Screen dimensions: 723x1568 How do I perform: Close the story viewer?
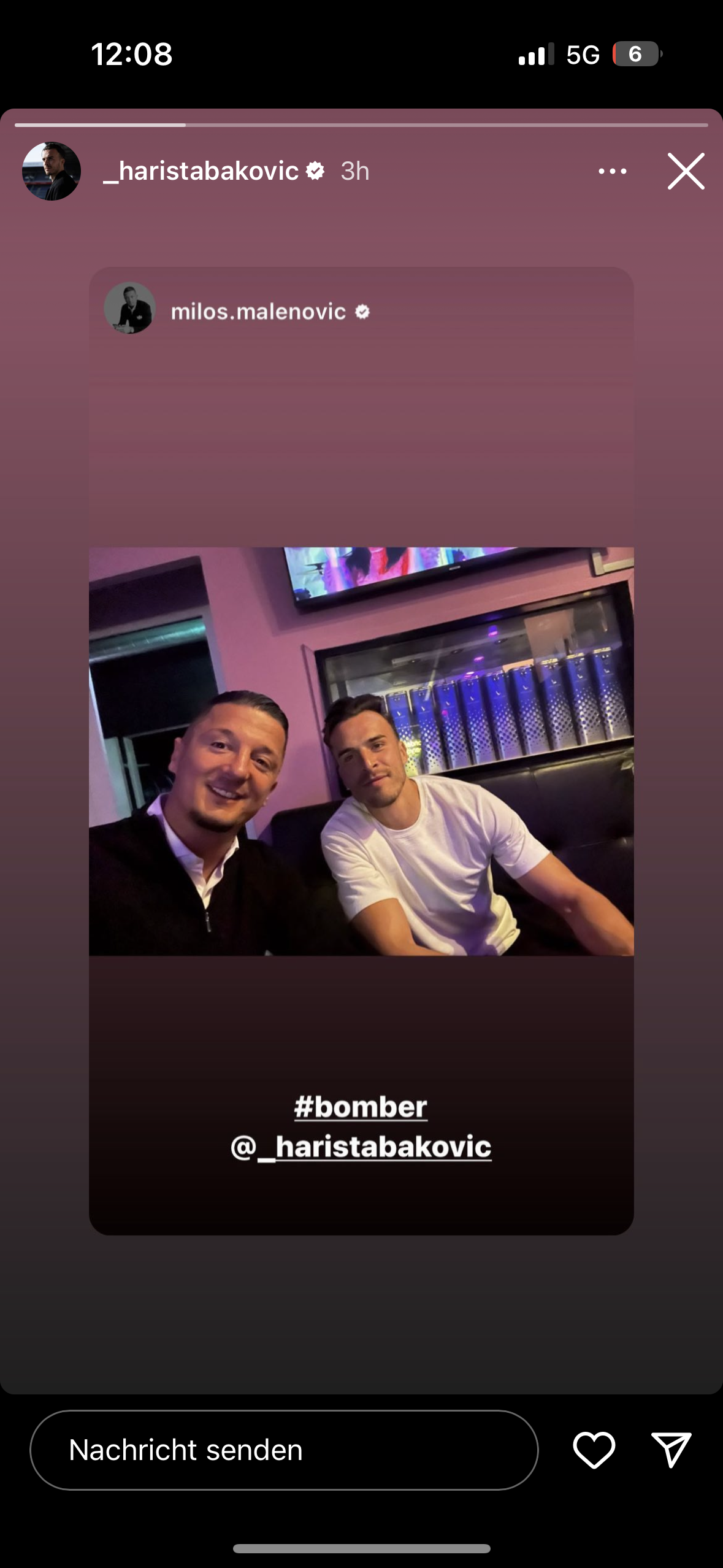point(686,171)
